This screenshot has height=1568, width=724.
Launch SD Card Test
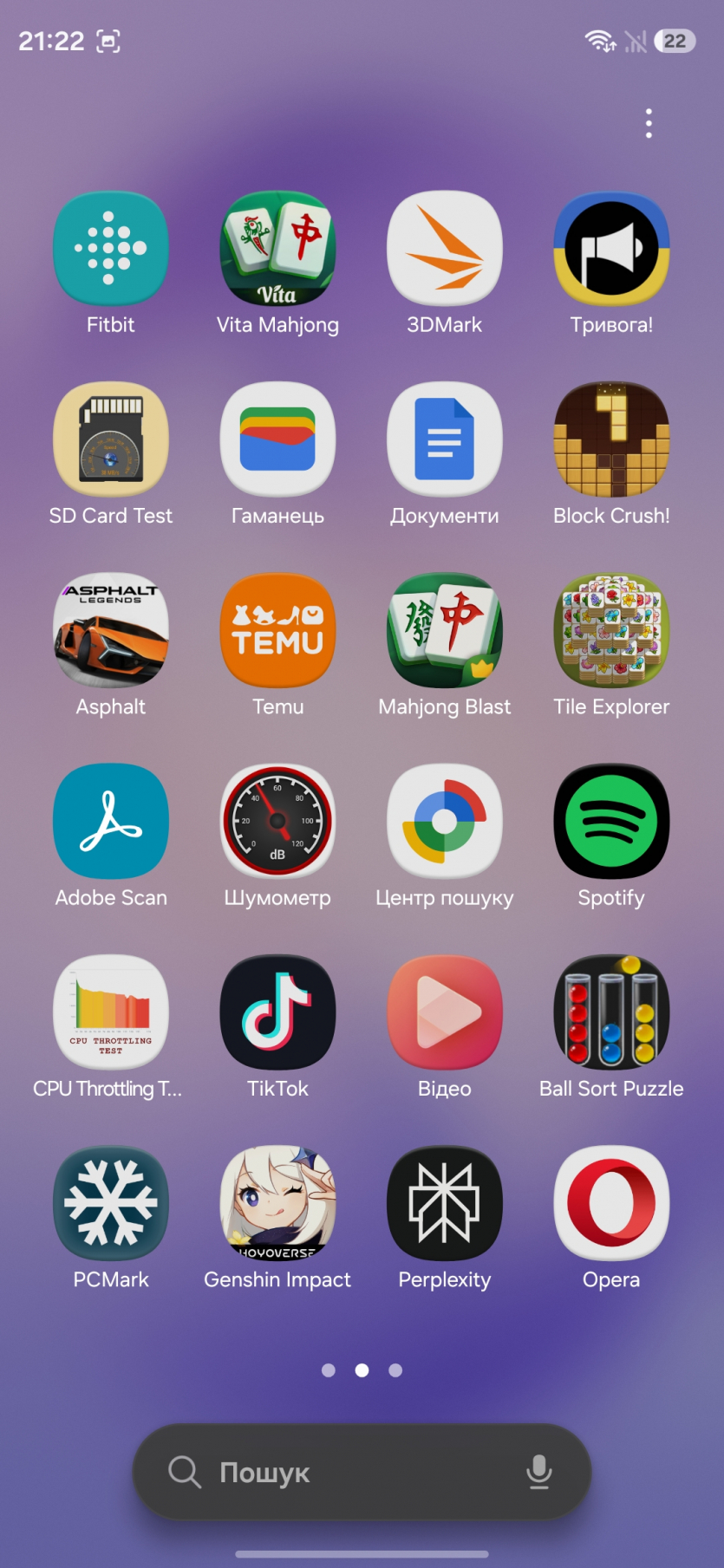coord(111,439)
